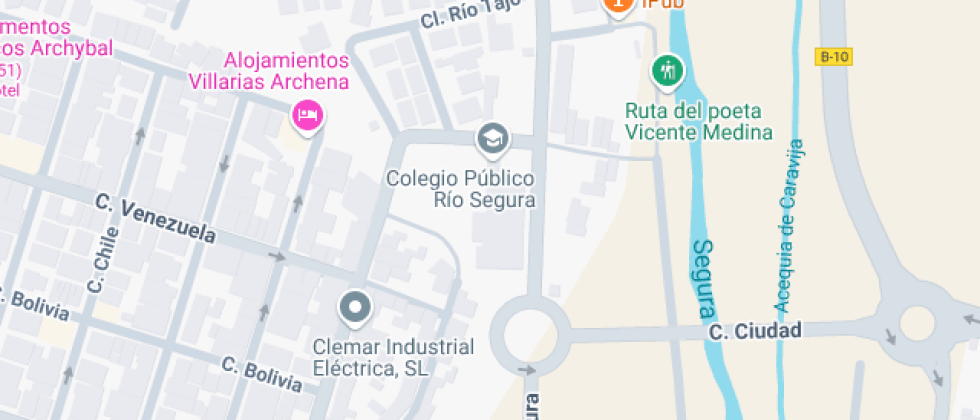Select the Colegio Público Río Segura marker

click(491, 139)
